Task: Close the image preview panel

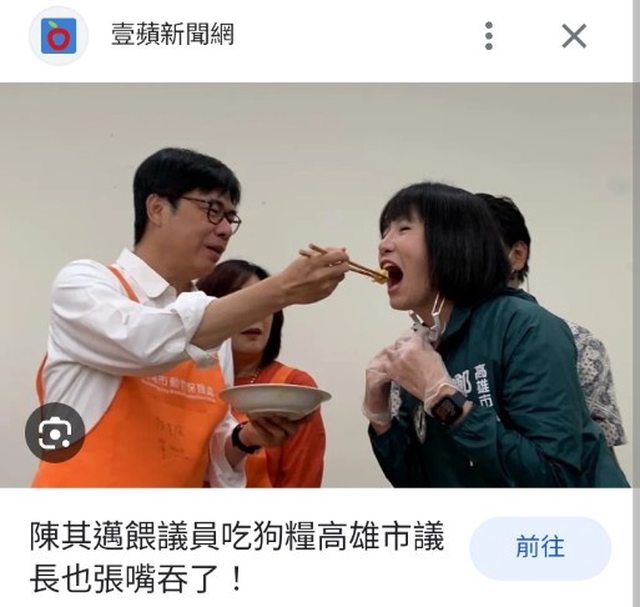Action: tap(574, 36)
